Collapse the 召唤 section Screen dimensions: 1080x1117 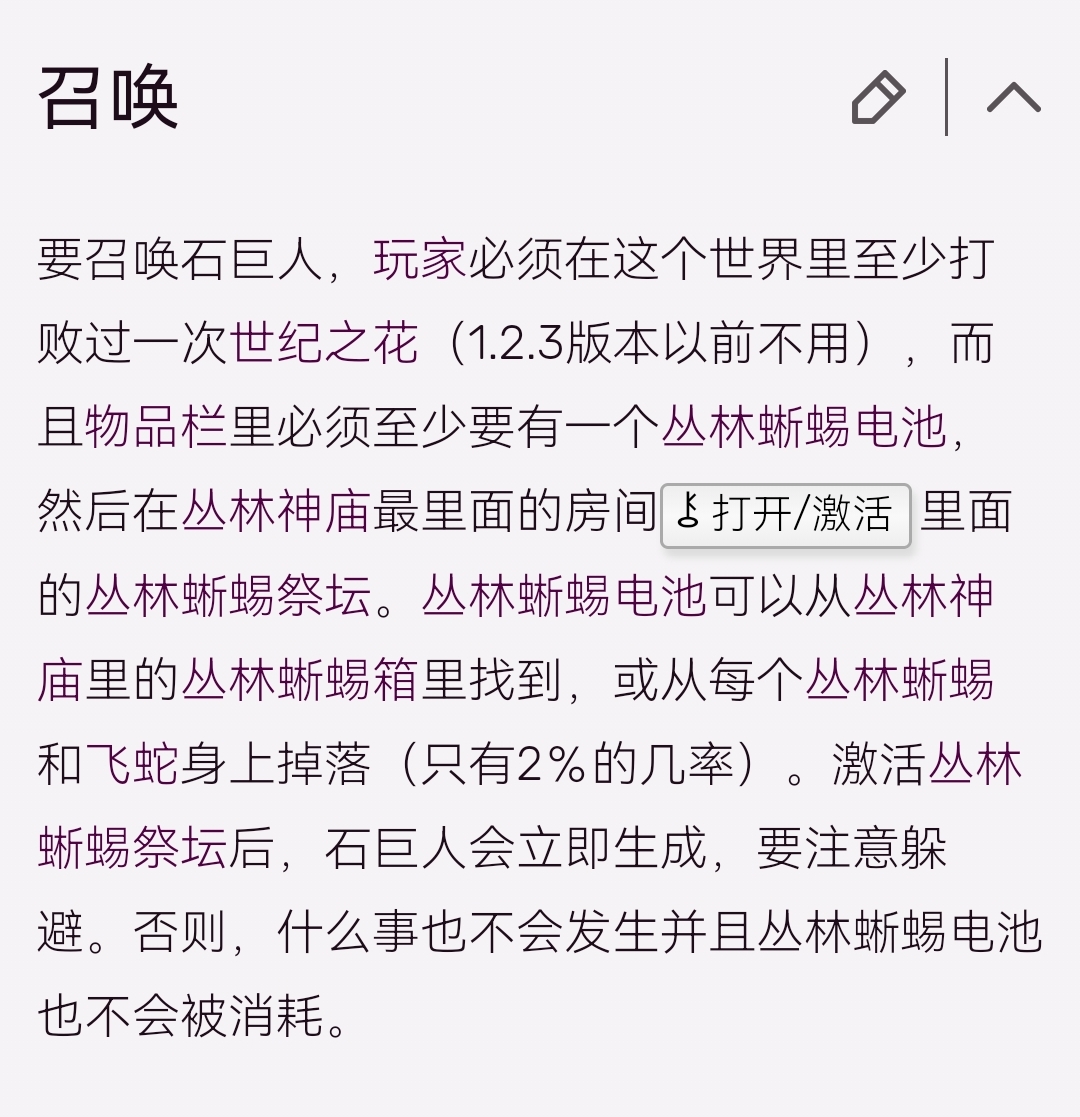pos(1013,98)
